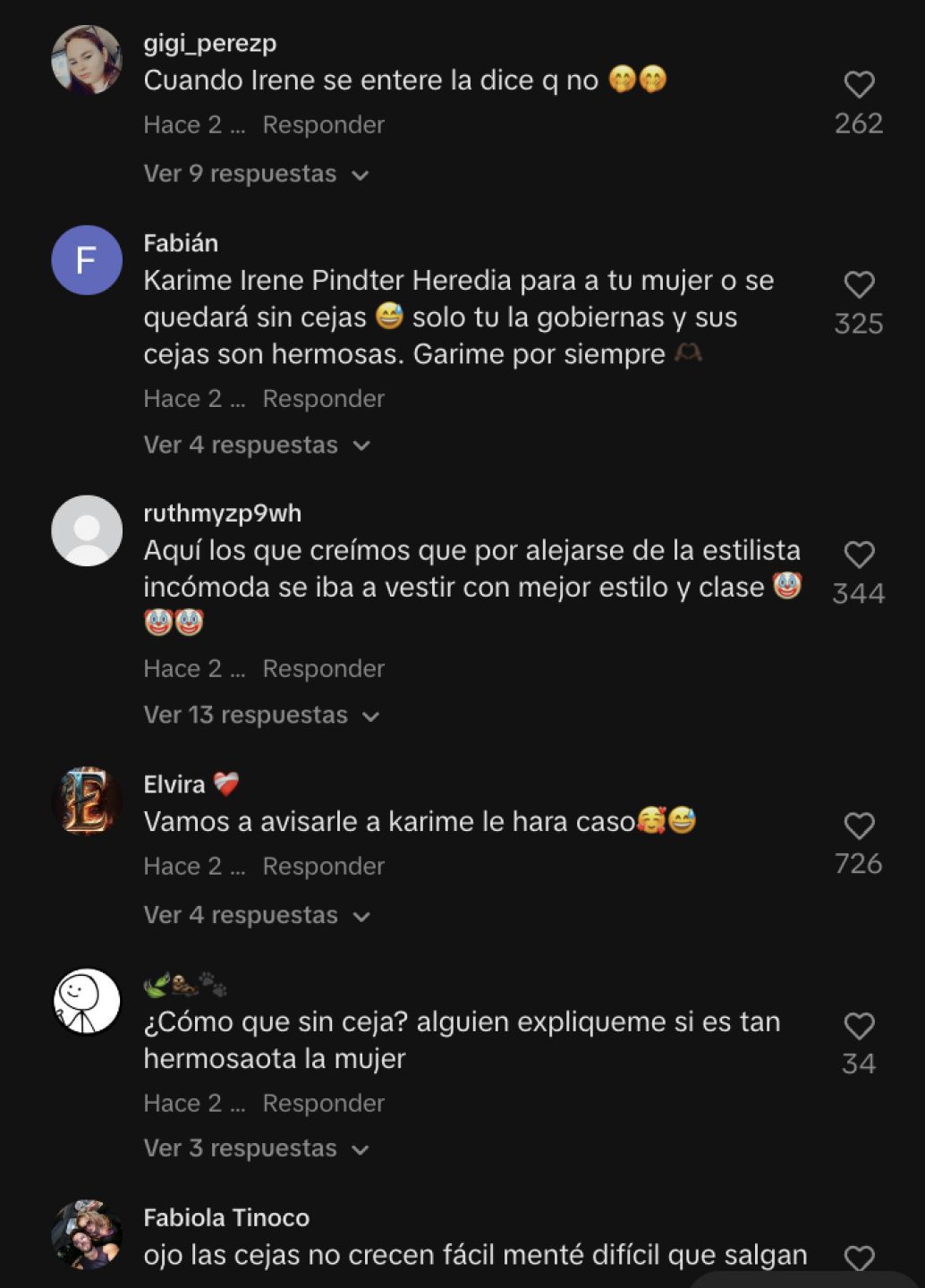925x1288 pixels.
Task: Like the '¿Cómo que sin ceja?' comment
Action: pos(859,1026)
